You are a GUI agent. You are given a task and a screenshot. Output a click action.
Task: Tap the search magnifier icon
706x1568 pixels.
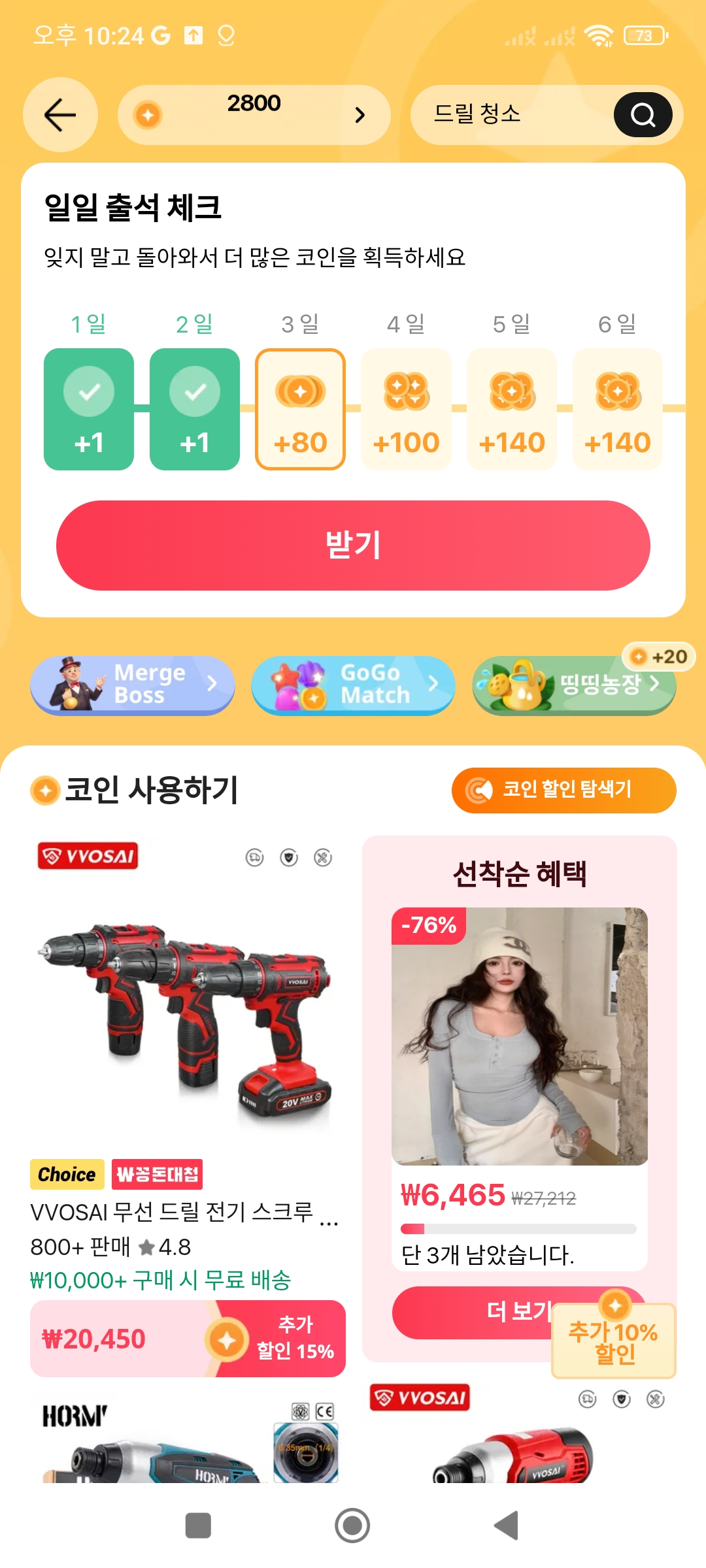(643, 114)
